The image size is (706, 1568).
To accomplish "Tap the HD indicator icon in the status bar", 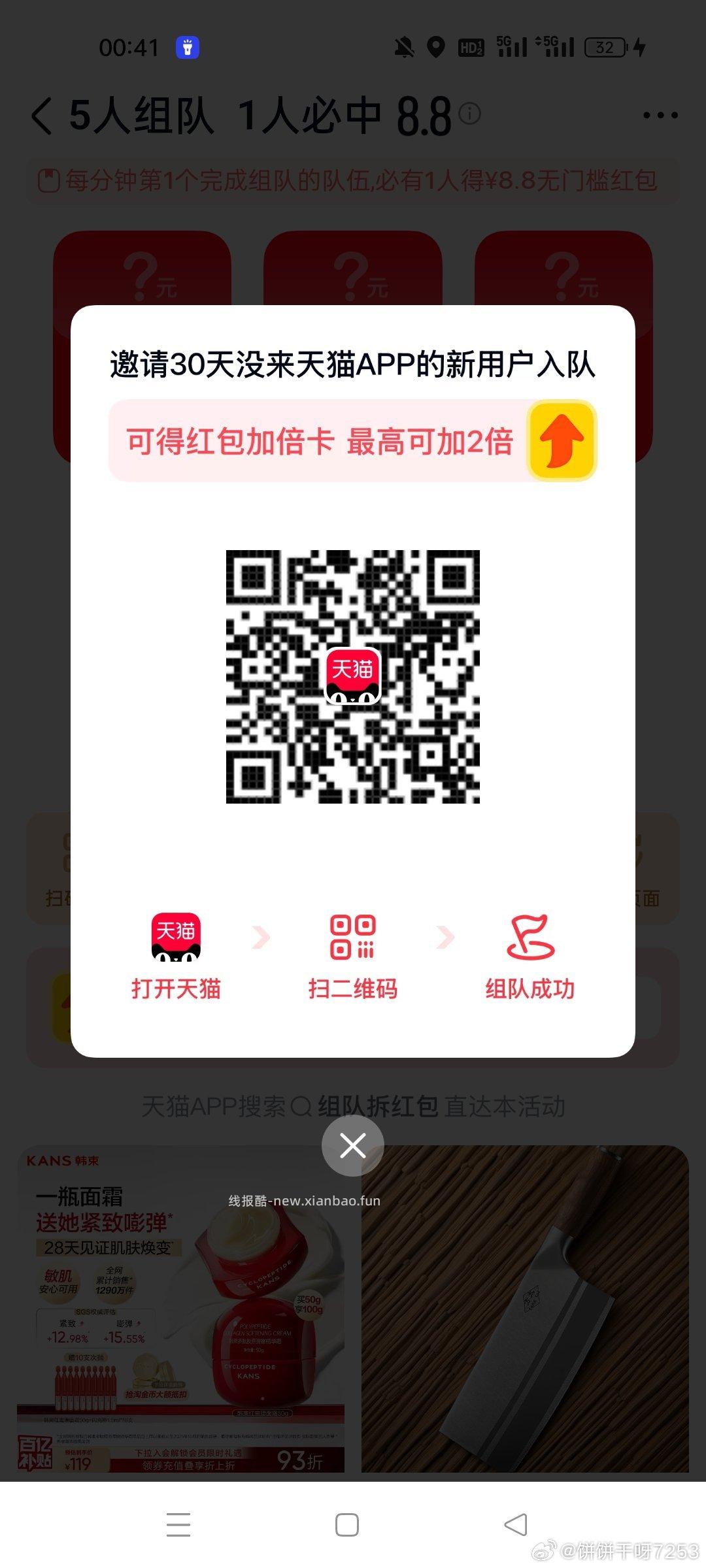I will [472, 47].
